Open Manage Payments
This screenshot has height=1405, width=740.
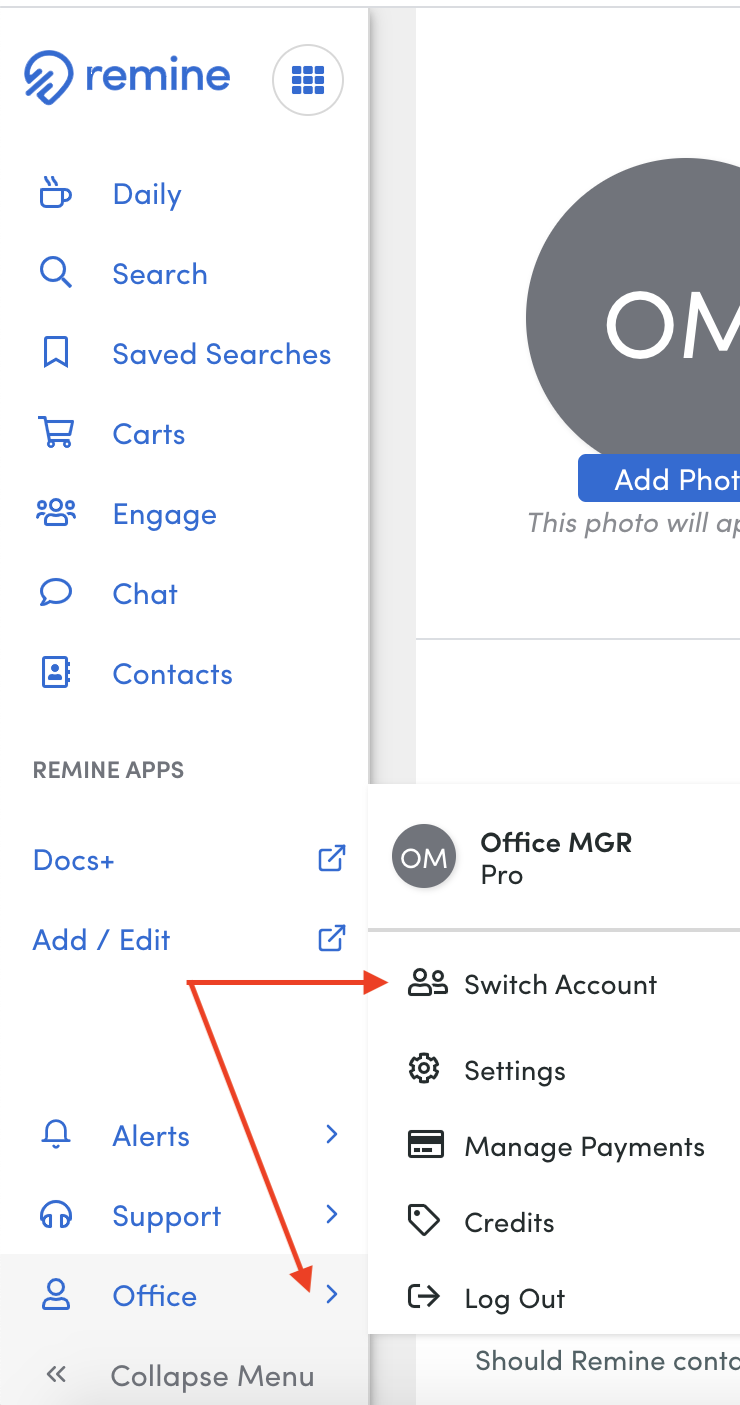click(557, 1146)
